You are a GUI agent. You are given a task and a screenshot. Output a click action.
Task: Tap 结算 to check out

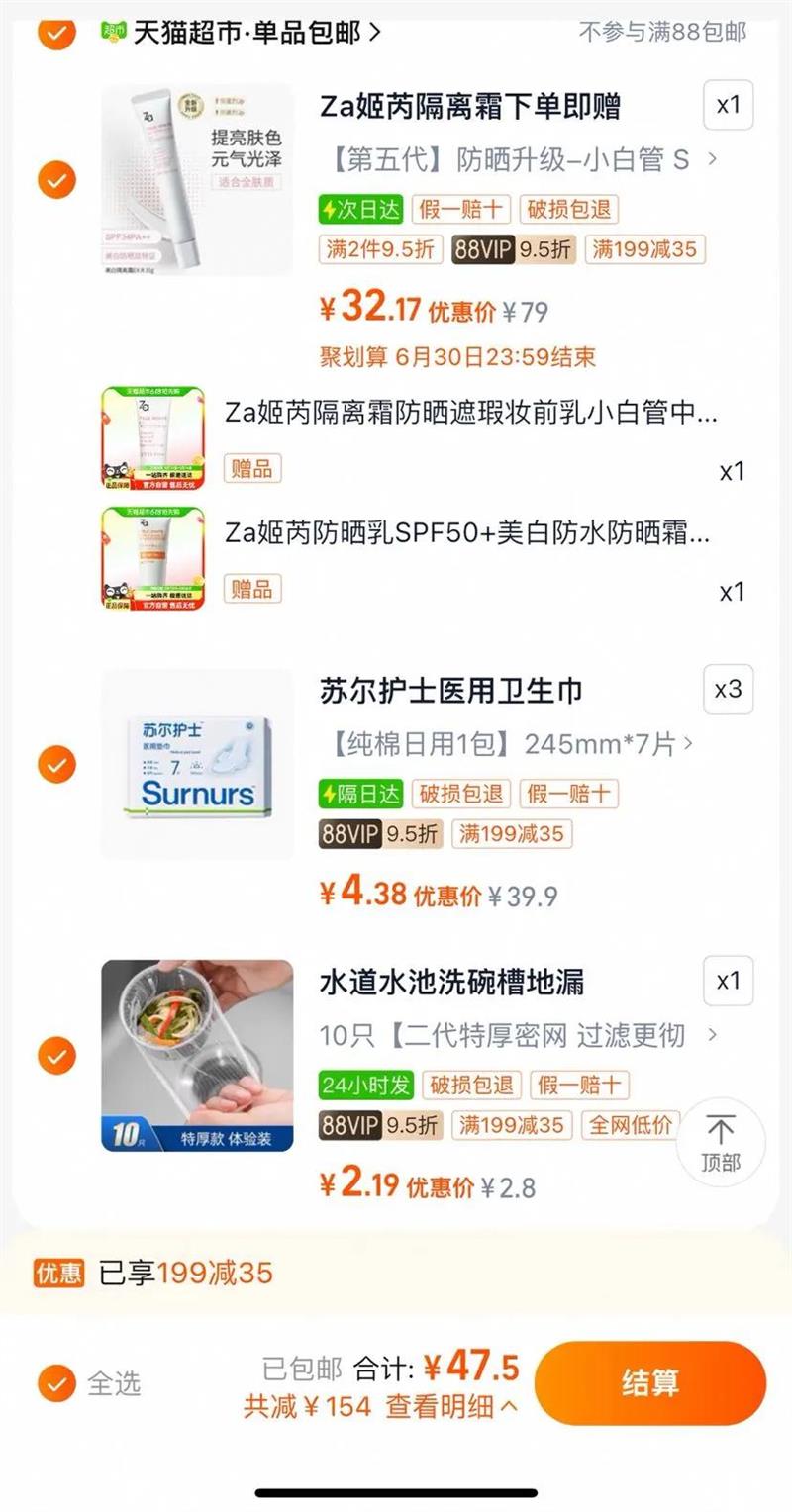pos(649,1382)
